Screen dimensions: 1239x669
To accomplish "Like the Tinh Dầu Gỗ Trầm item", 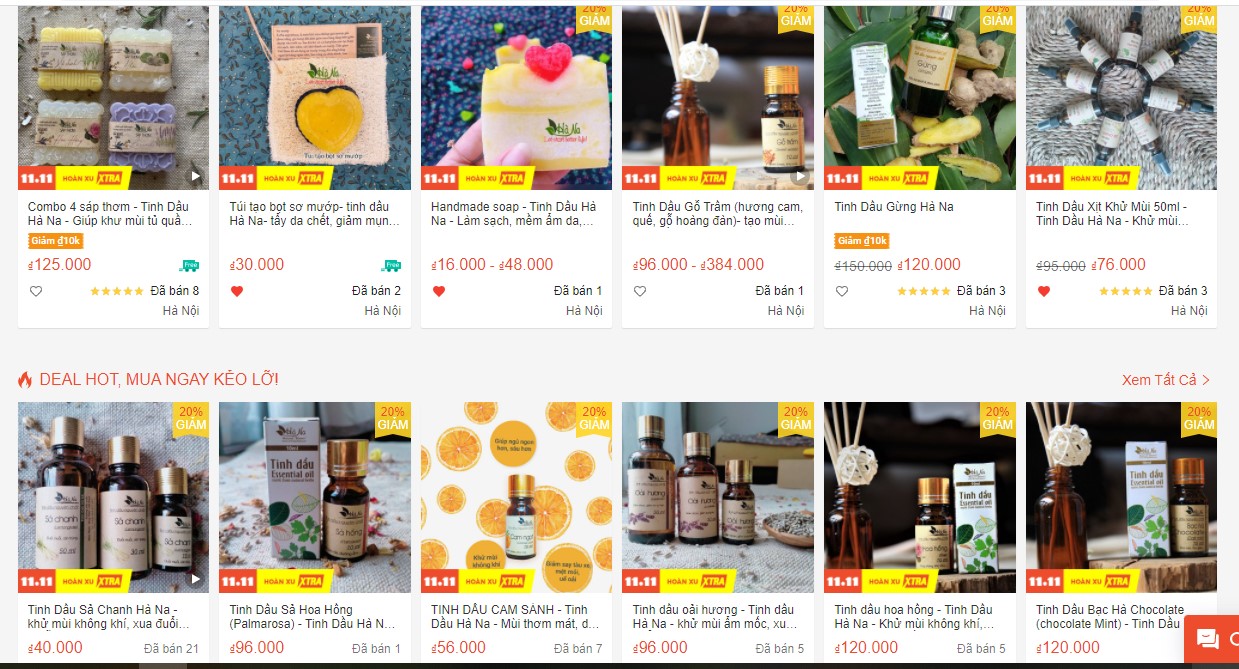I will [640, 291].
